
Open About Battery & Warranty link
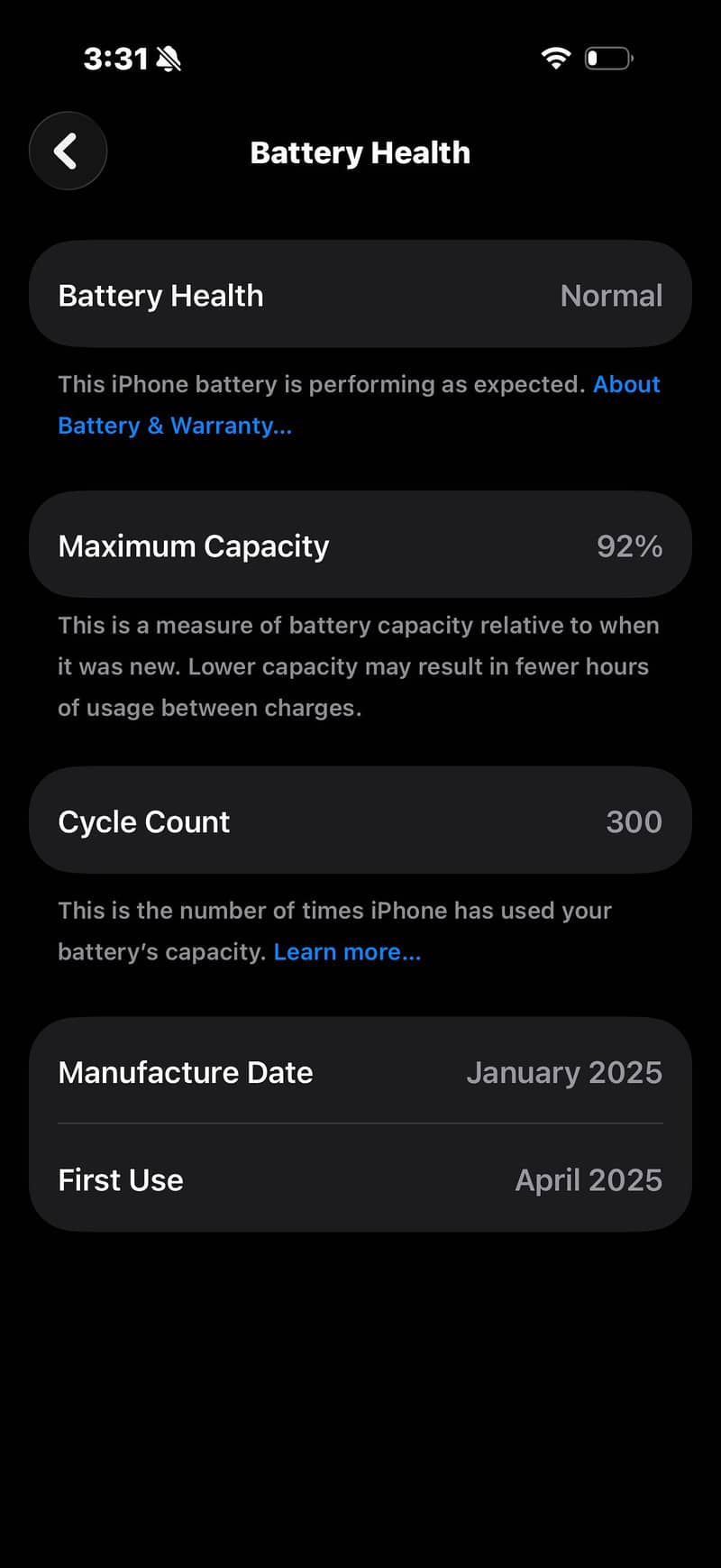[175, 426]
